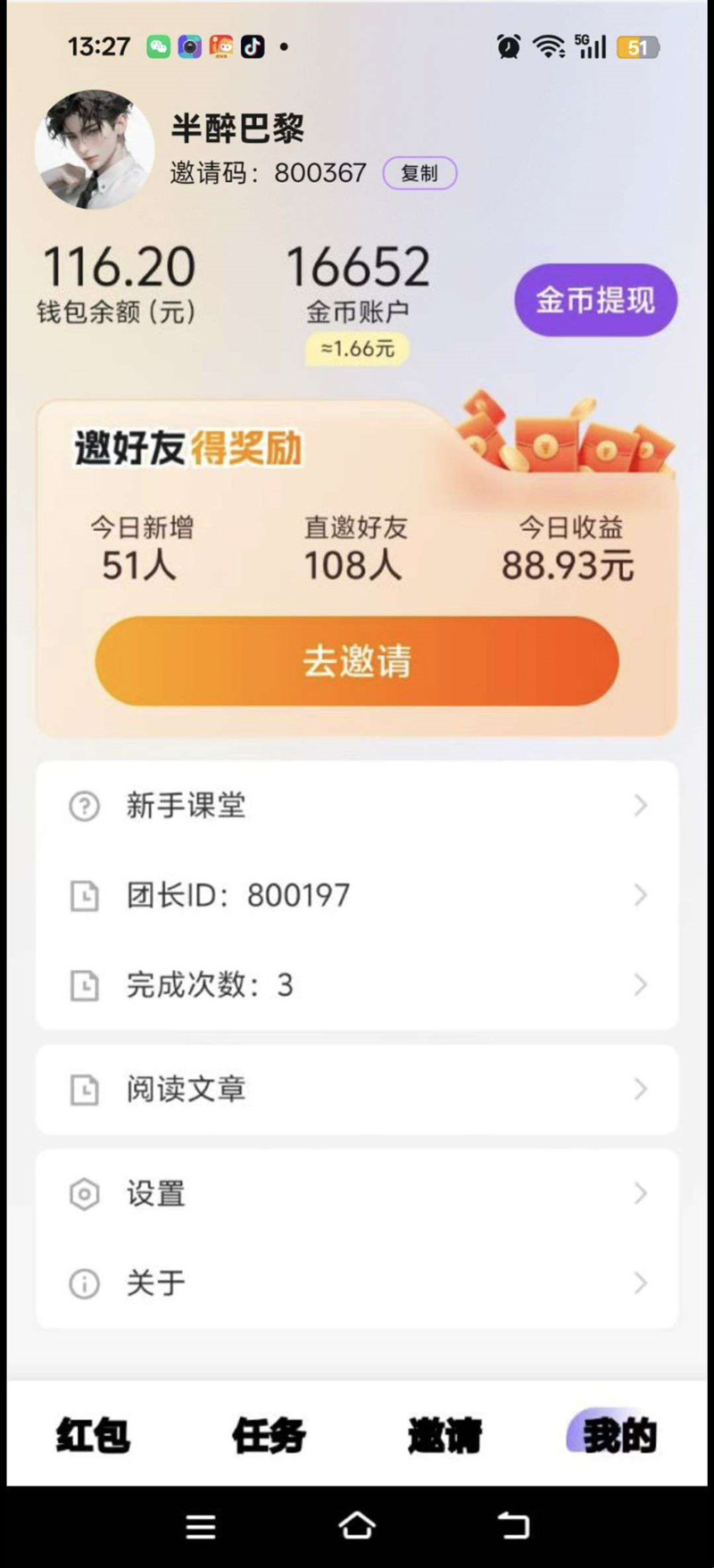Expand the 新手课堂 row chevron
This screenshot has width=714, height=1568.
tap(640, 806)
